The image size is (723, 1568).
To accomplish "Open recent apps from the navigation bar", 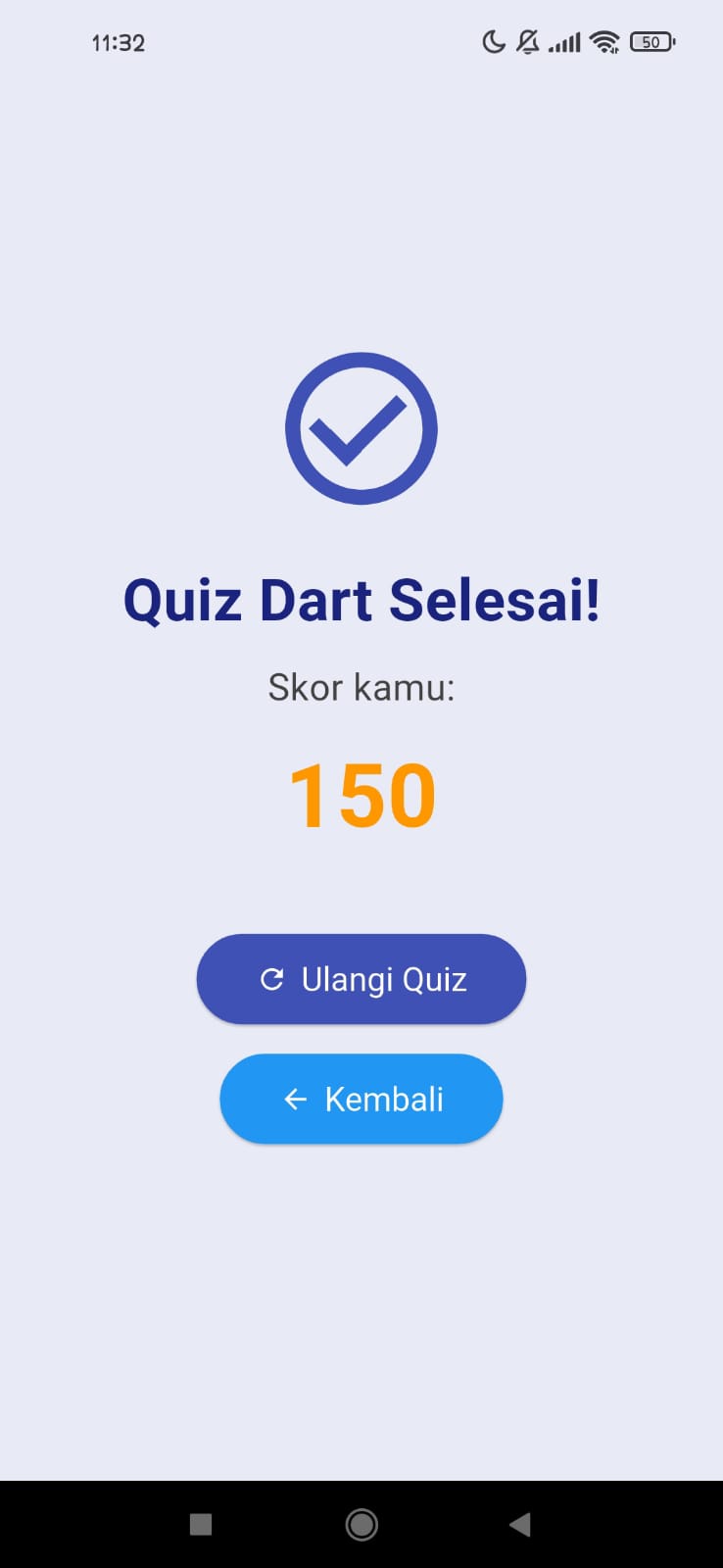I will tap(201, 1524).
